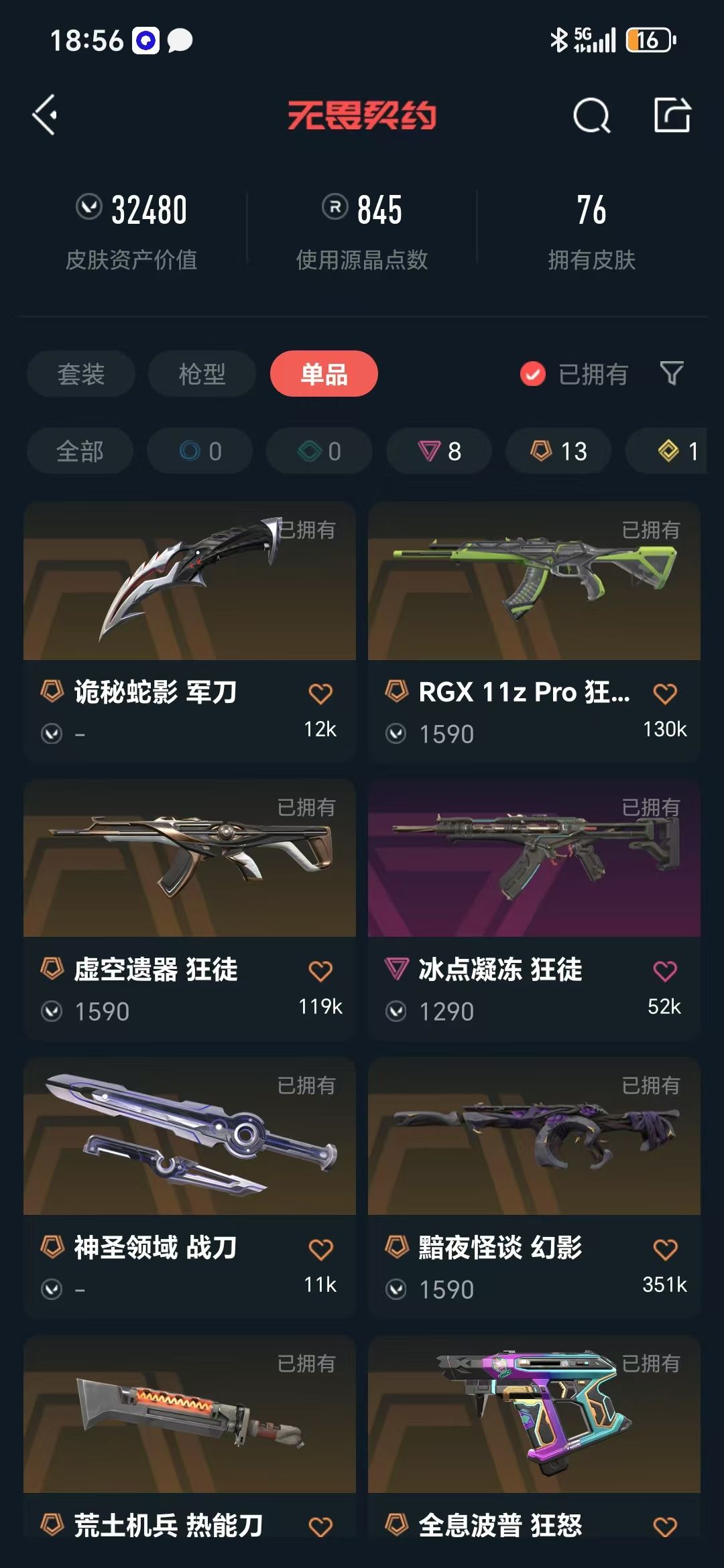The image size is (724, 1568).
Task: Select the 单品 tab
Action: coord(324,374)
